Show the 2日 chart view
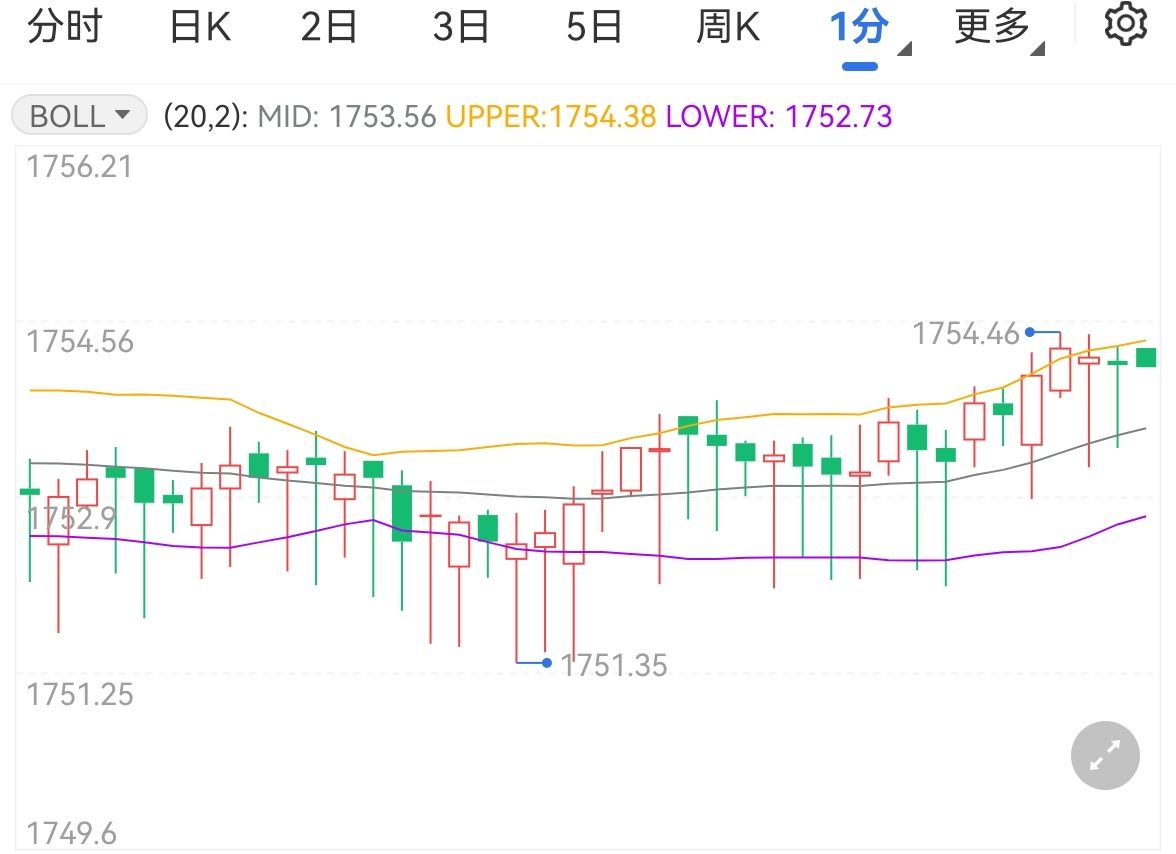Image resolution: width=1176 pixels, height=854 pixels. (329, 28)
